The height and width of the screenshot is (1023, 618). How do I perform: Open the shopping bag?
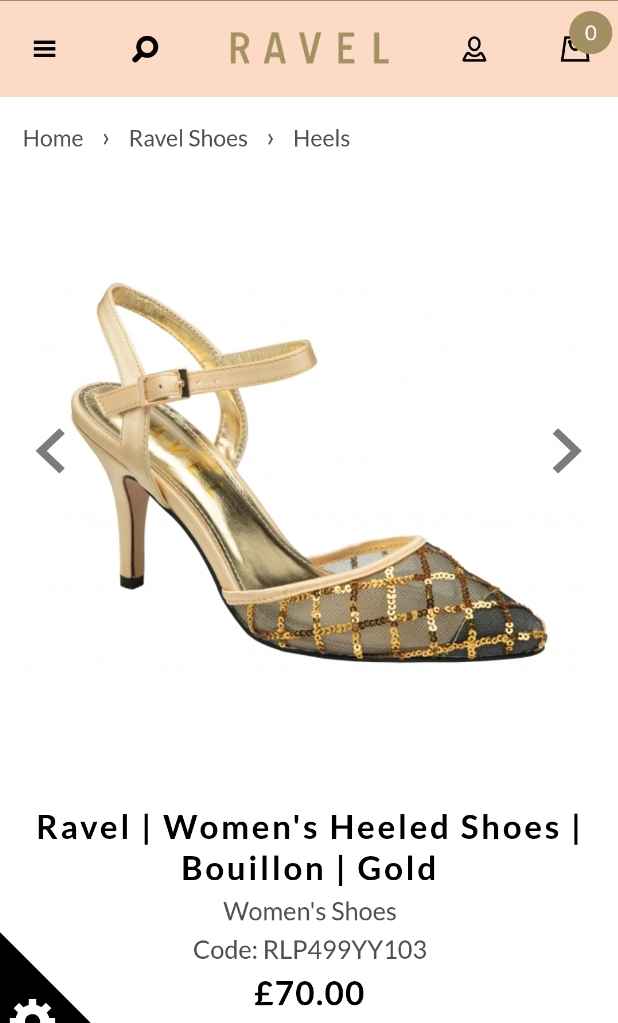[576, 48]
